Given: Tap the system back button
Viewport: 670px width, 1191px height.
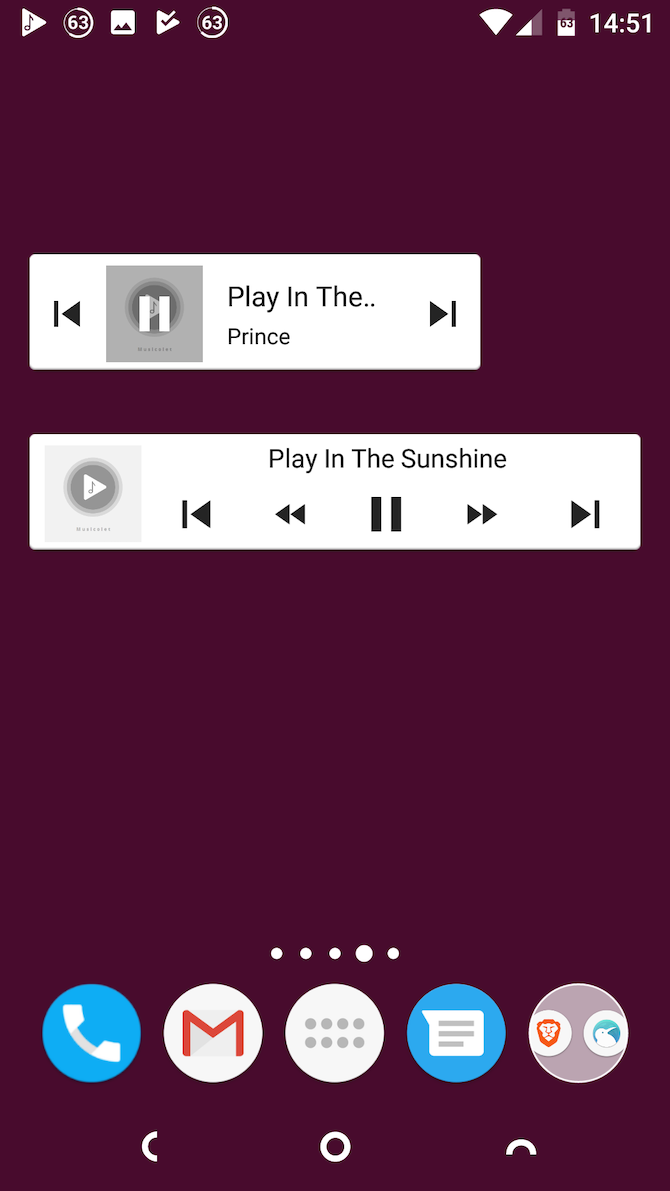Looking at the screenshot, I should coord(152,1147).
